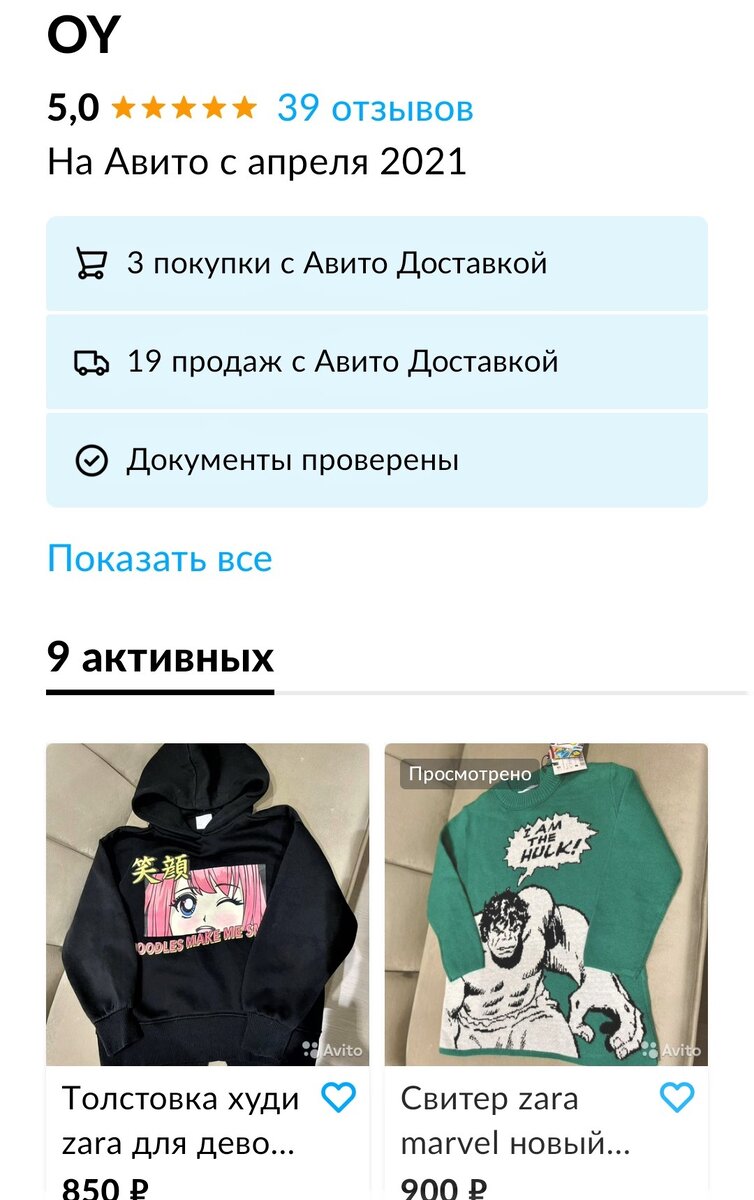The image size is (754, 1200).
Task: Click the delivery truck icon
Action: click(91, 362)
